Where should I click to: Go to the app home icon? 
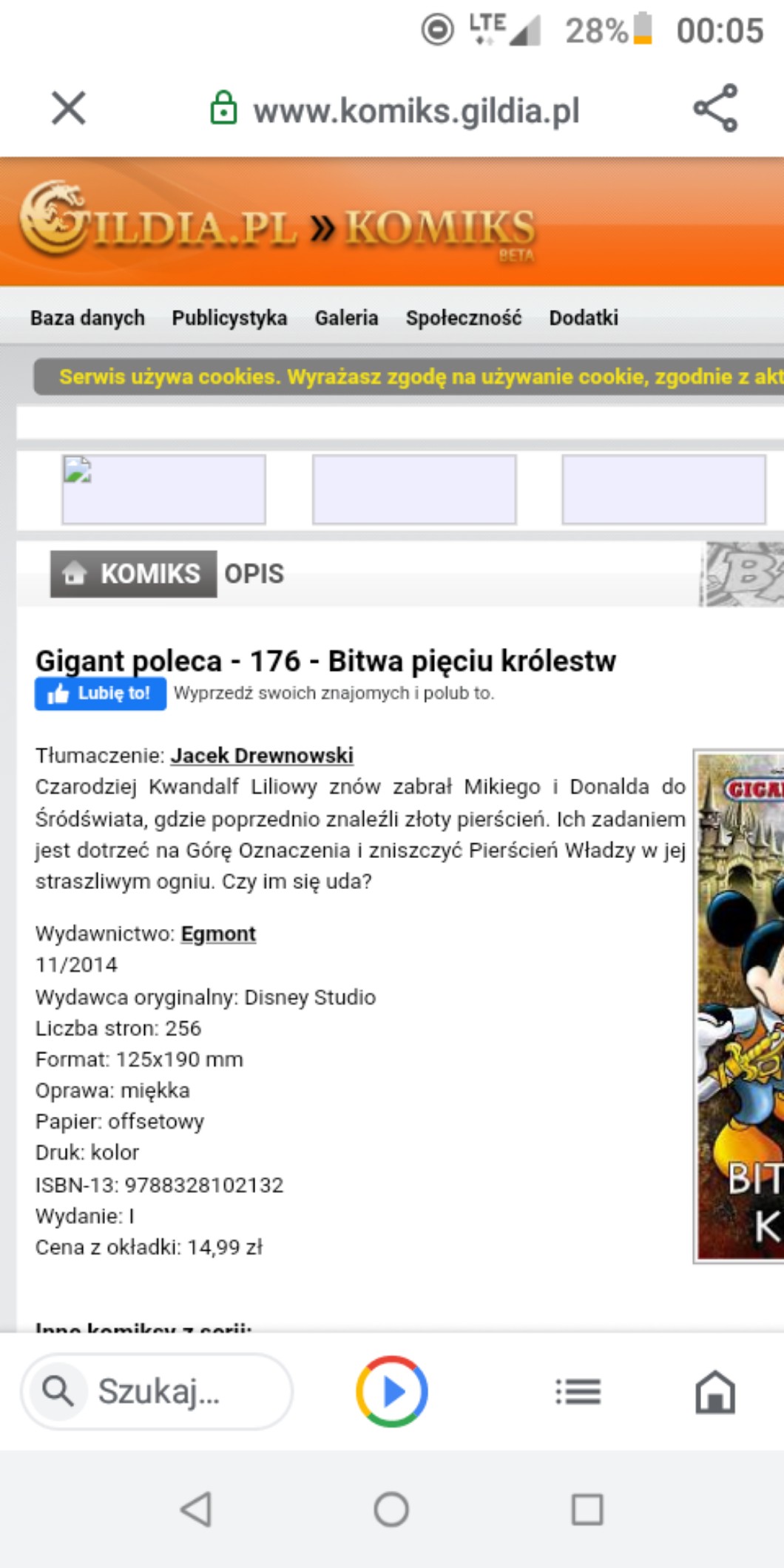pos(715,1391)
